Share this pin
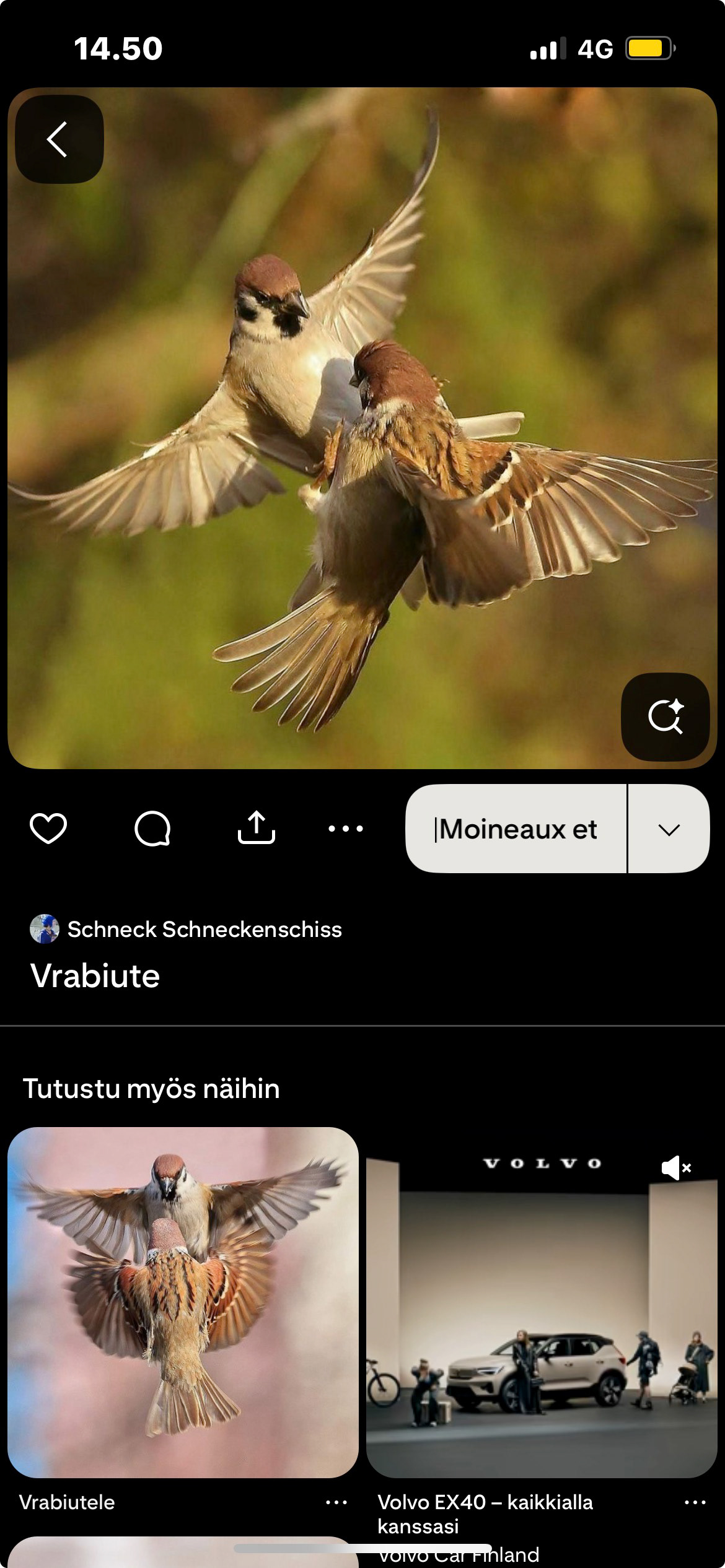 256,829
